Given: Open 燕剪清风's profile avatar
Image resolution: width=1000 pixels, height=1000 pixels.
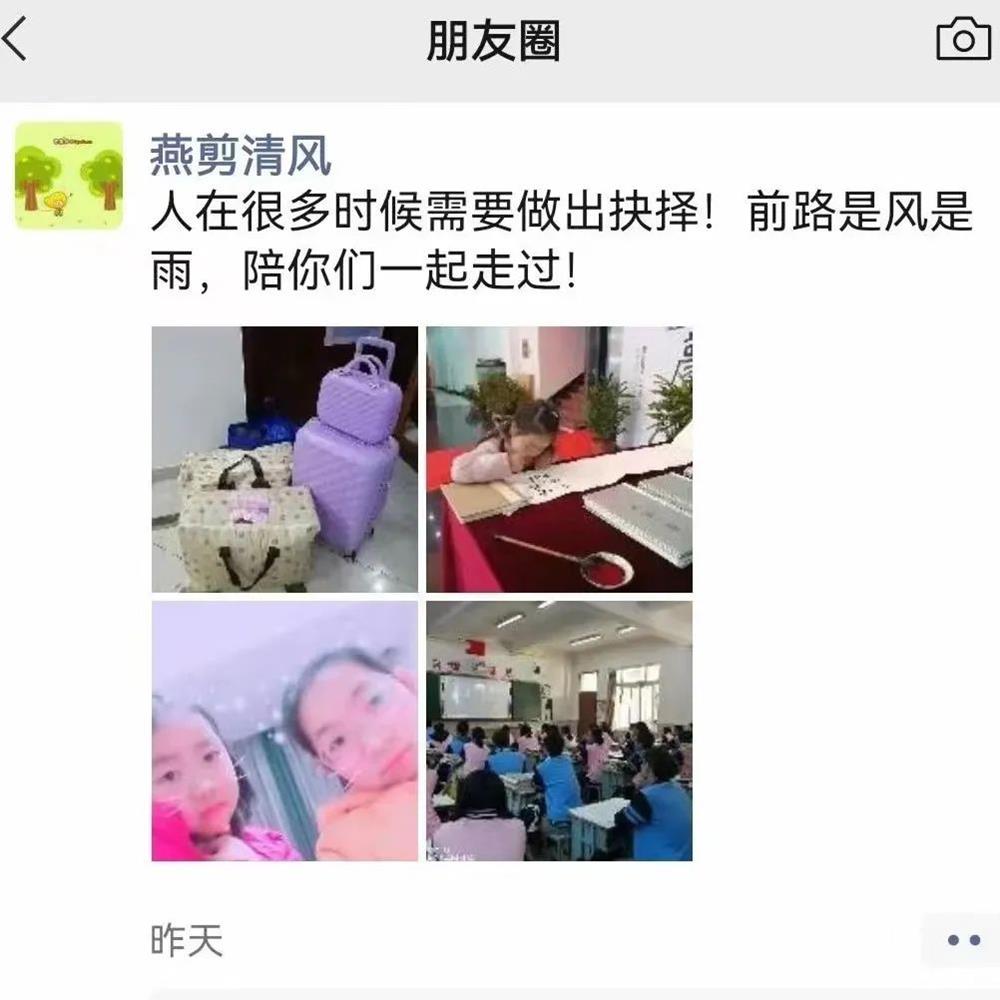Looking at the screenshot, I should (69, 176).
